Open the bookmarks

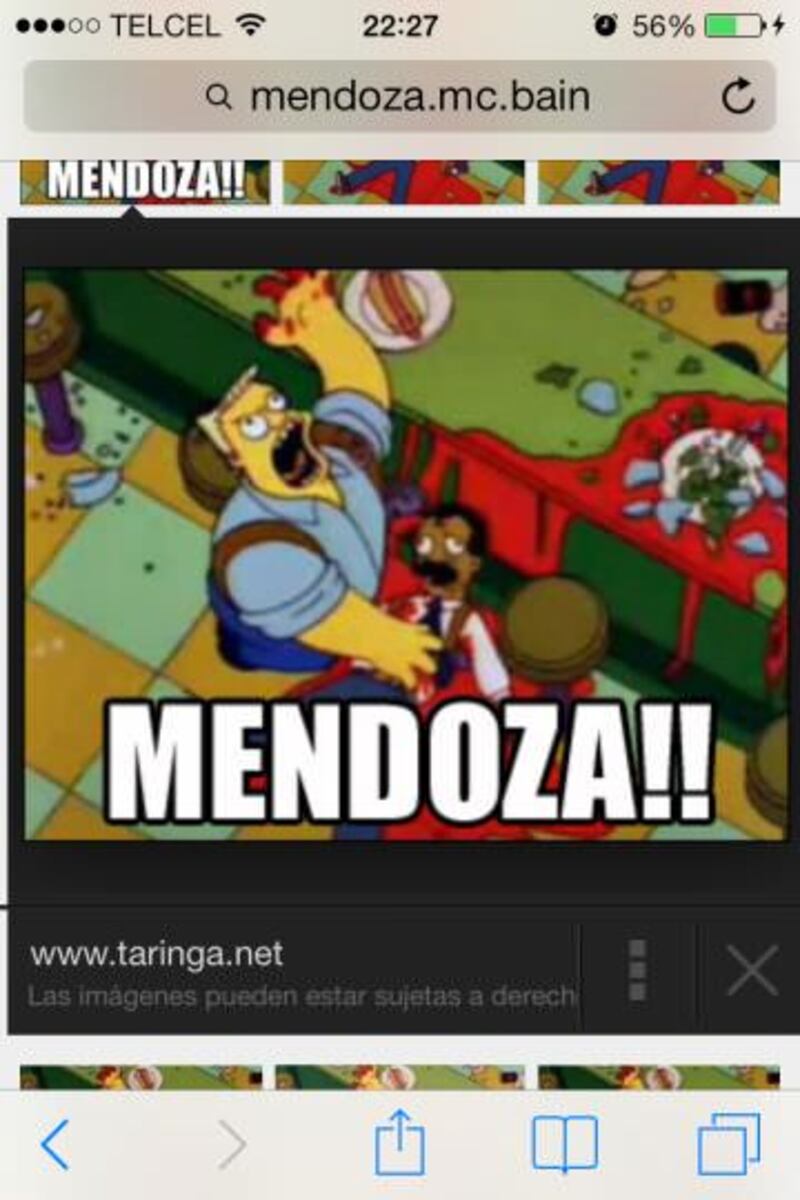(564, 1144)
